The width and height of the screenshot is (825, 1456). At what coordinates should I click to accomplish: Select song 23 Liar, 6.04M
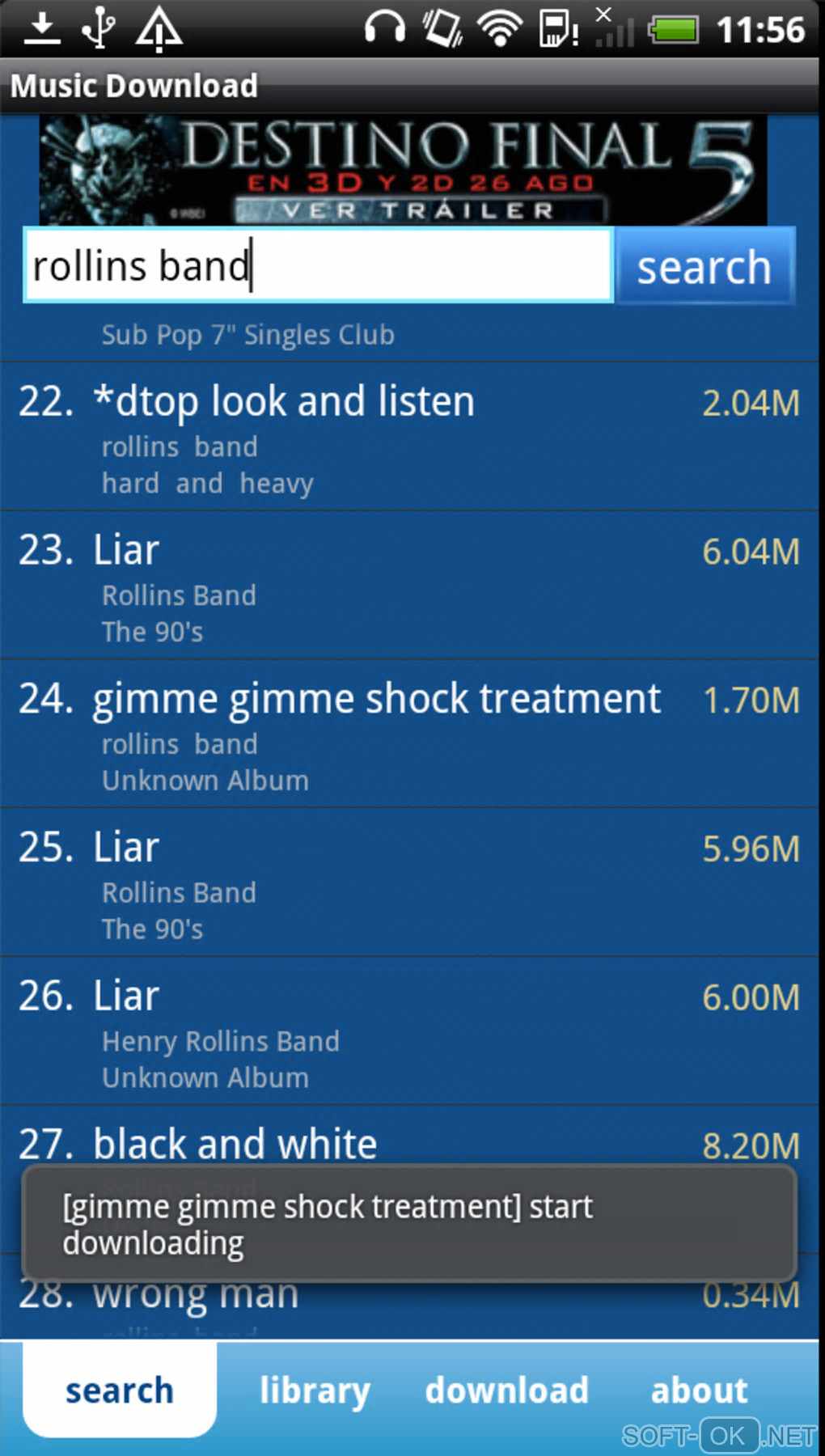[408, 586]
